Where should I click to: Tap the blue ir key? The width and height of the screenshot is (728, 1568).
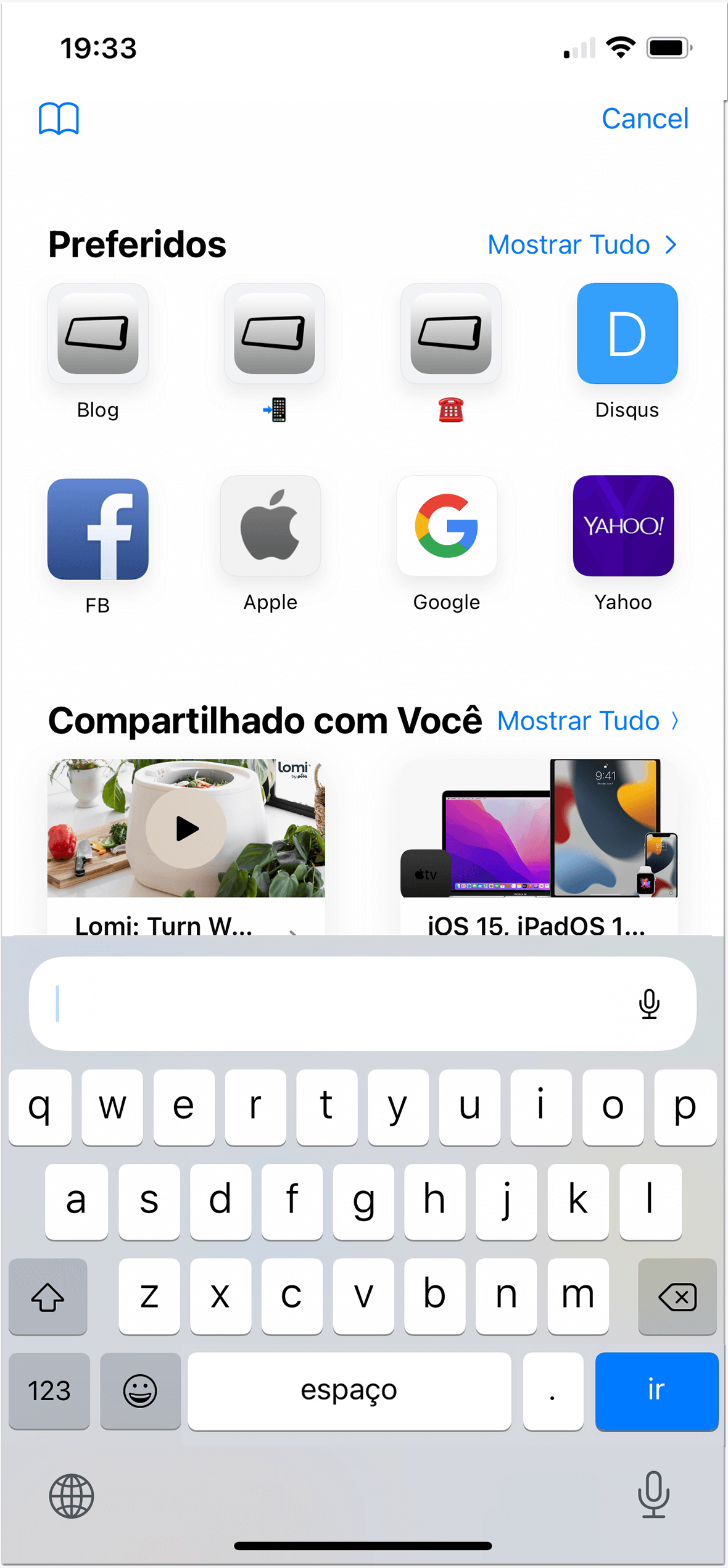(656, 1391)
